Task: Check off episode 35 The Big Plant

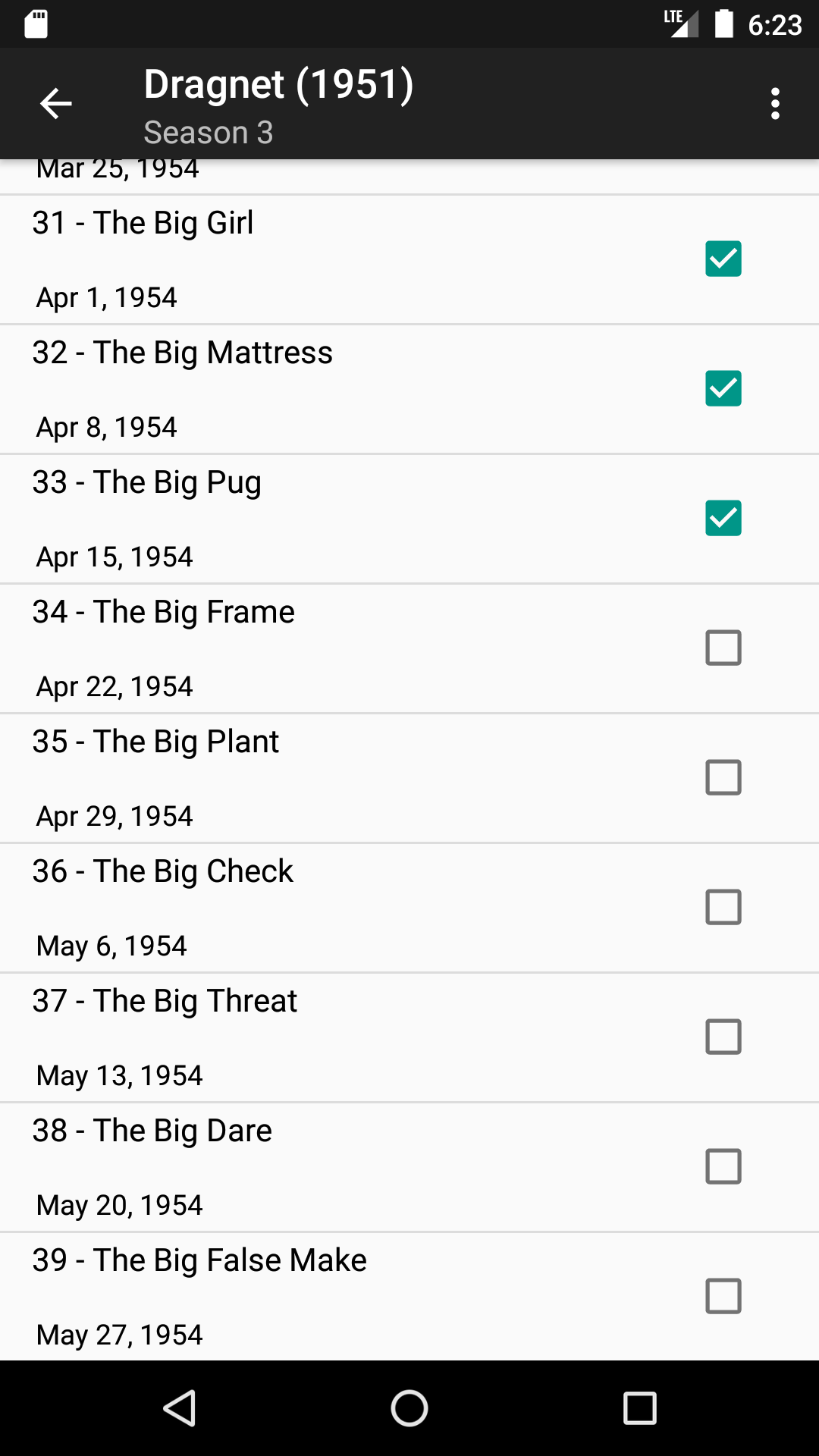Action: coord(723,777)
